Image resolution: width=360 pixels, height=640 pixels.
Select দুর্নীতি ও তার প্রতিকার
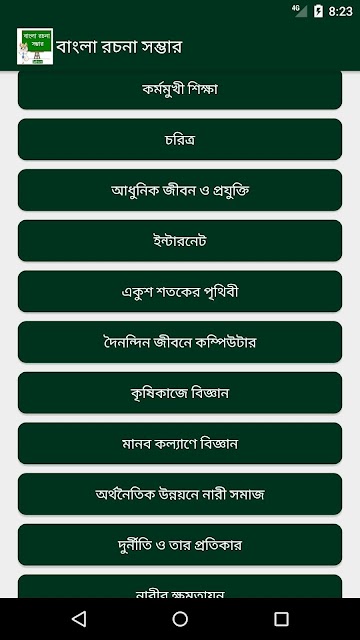[180, 544]
